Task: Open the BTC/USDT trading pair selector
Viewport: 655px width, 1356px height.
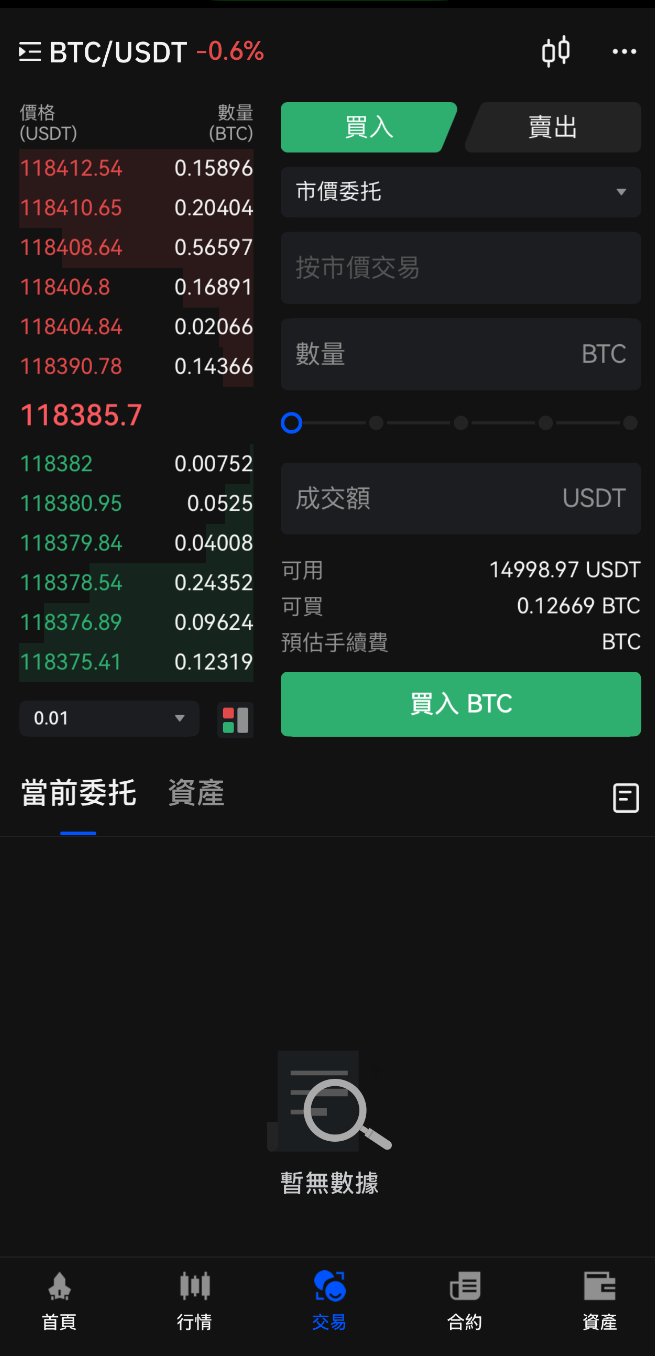Action: [103, 52]
